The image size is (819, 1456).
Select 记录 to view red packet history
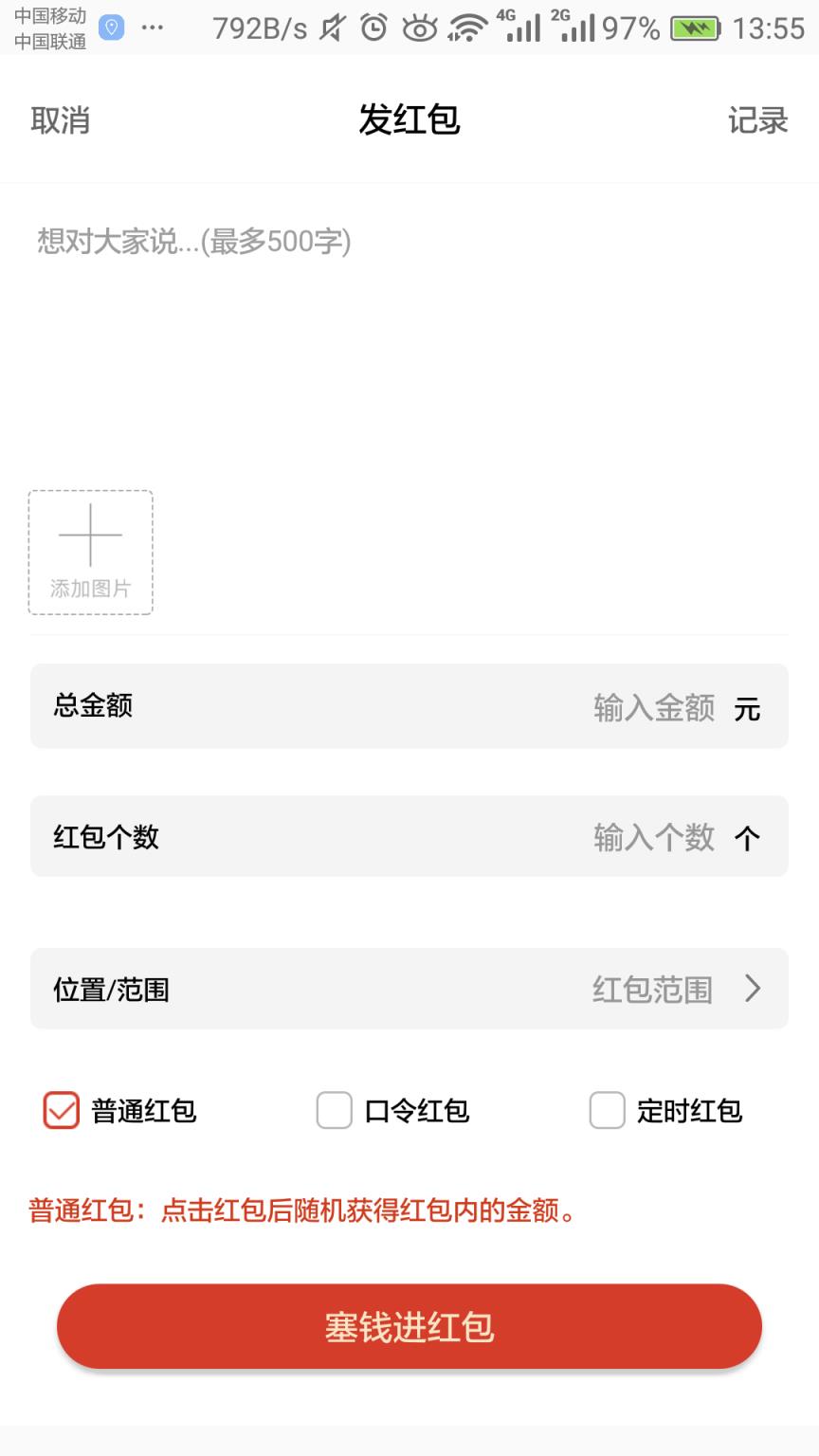[757, 121]
